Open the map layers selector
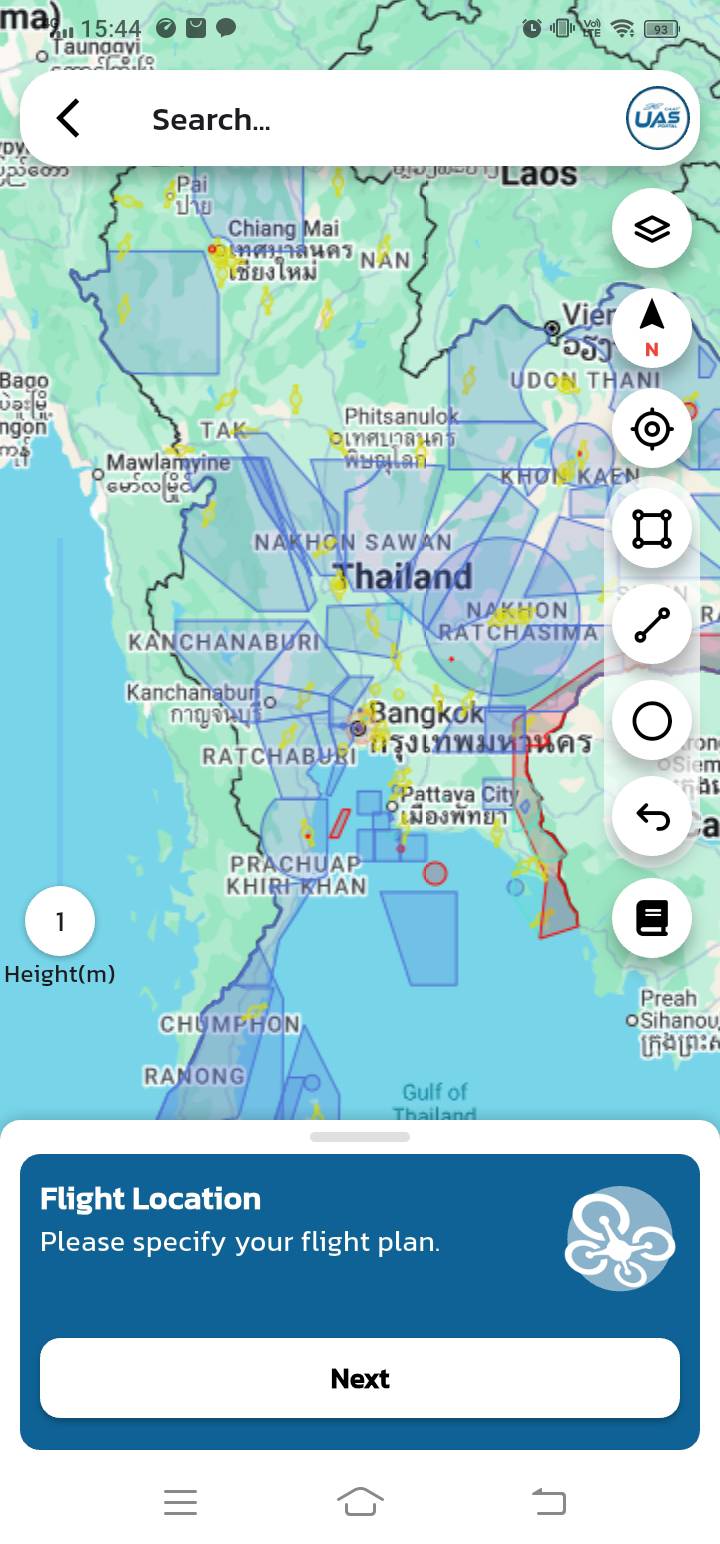Viewport: 720px width, 1544px height. click(x=652, y=229)
